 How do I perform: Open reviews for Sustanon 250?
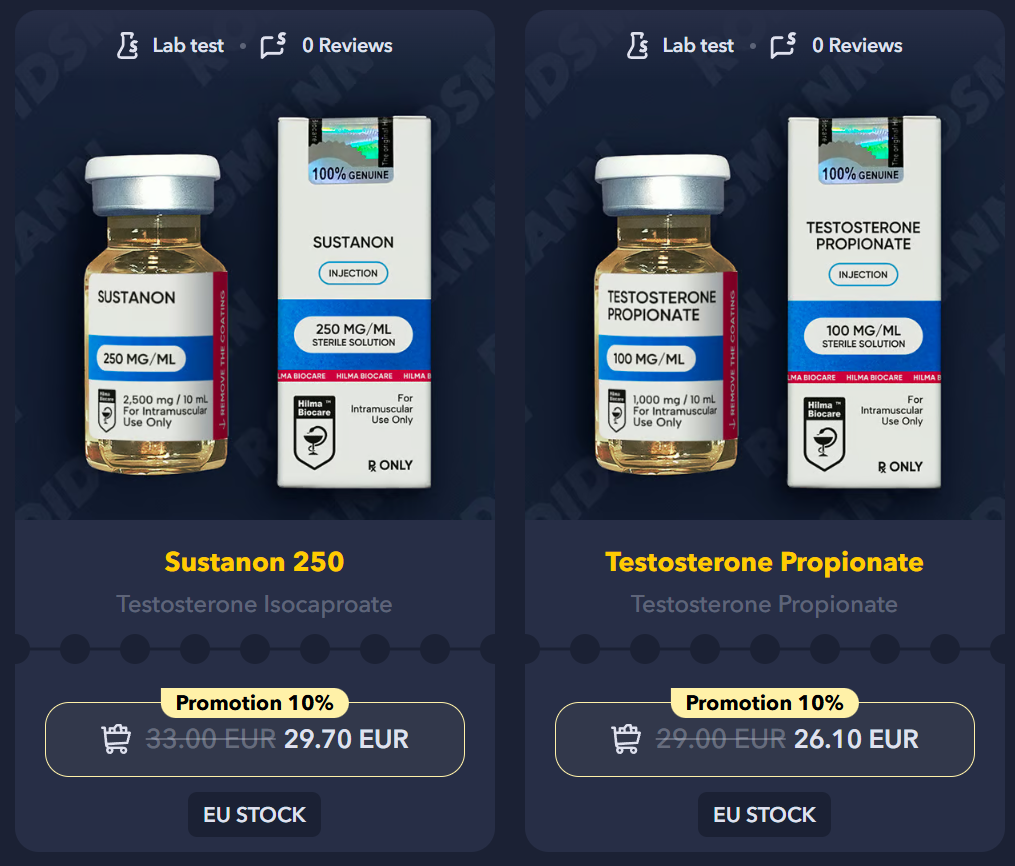[x=326, y=45]
